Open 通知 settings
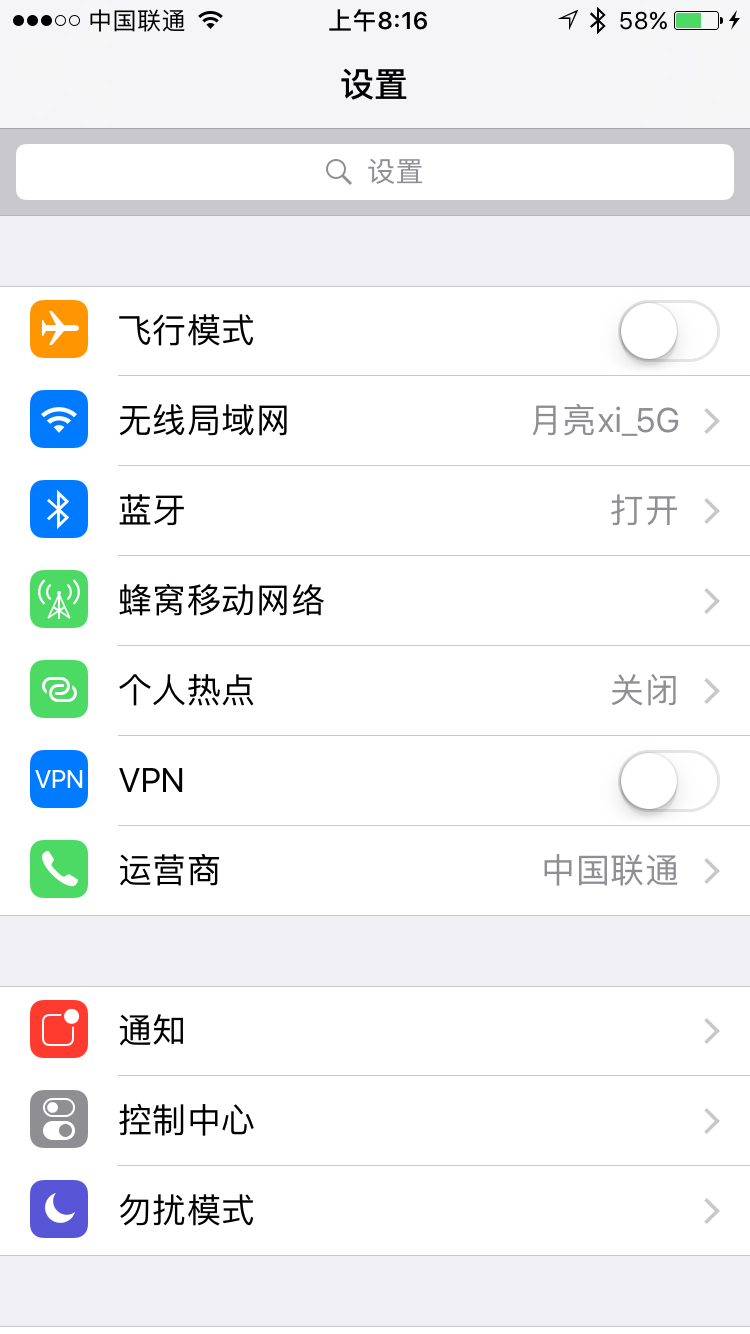 (375, 1031)
